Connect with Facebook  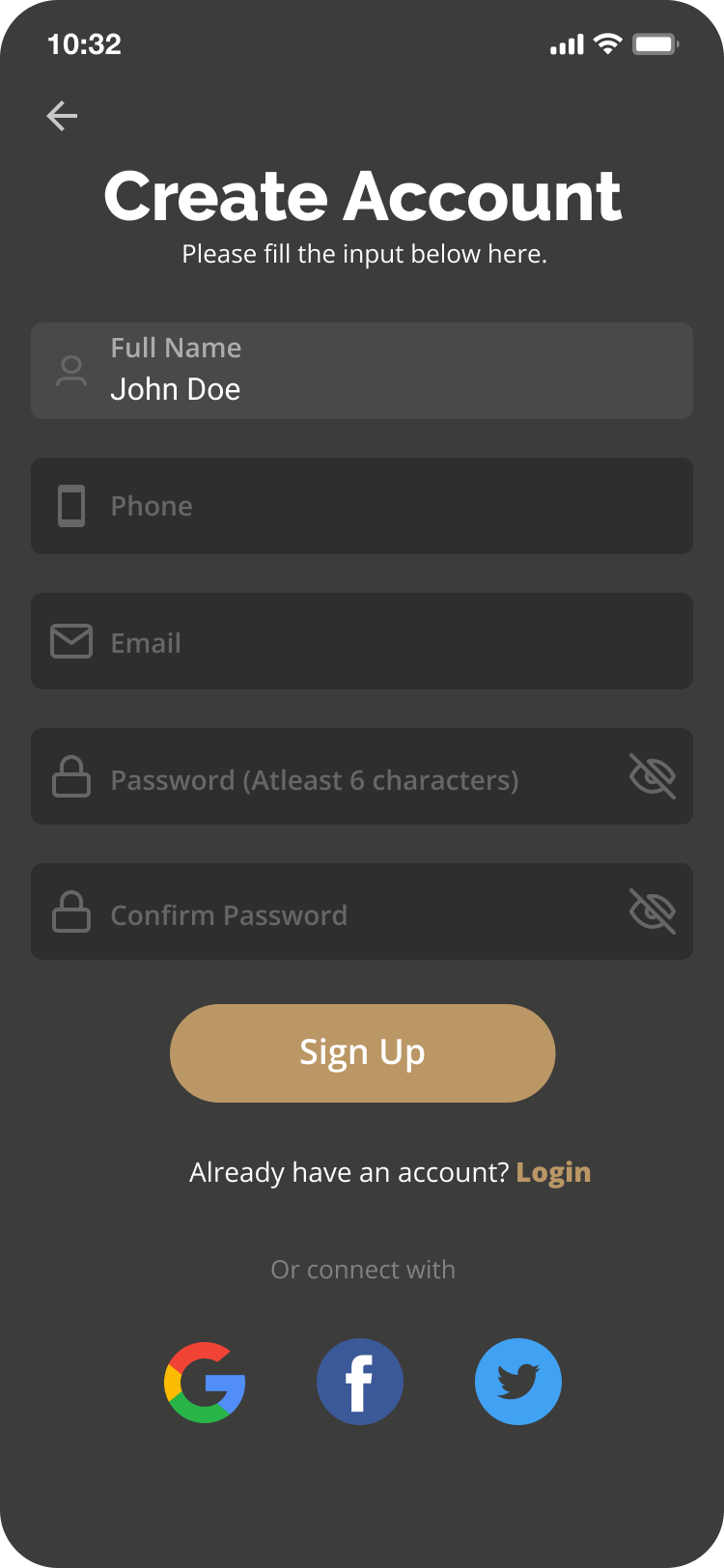coord(360,1382)
